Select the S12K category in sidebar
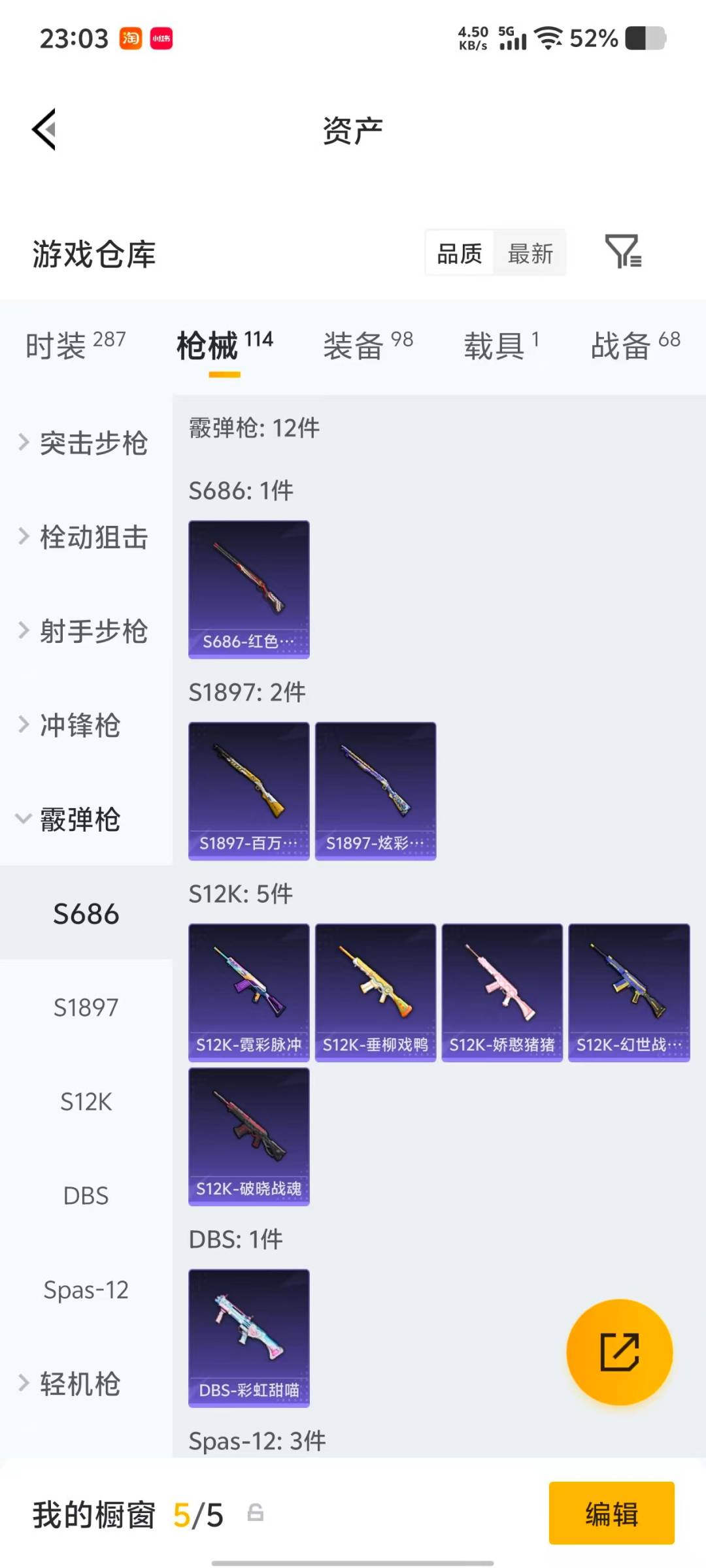Image resolution: width=706 pixels, height=1568 pixels. tap(86, 1102)
